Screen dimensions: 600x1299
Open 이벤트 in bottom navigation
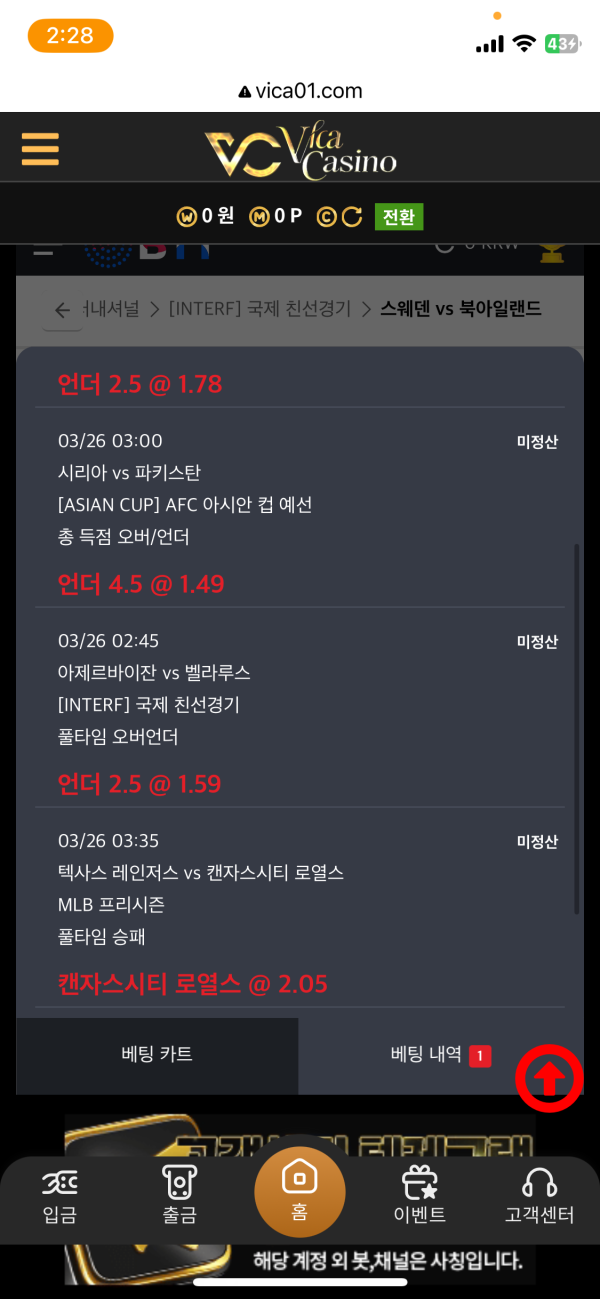click(420, 1198)
